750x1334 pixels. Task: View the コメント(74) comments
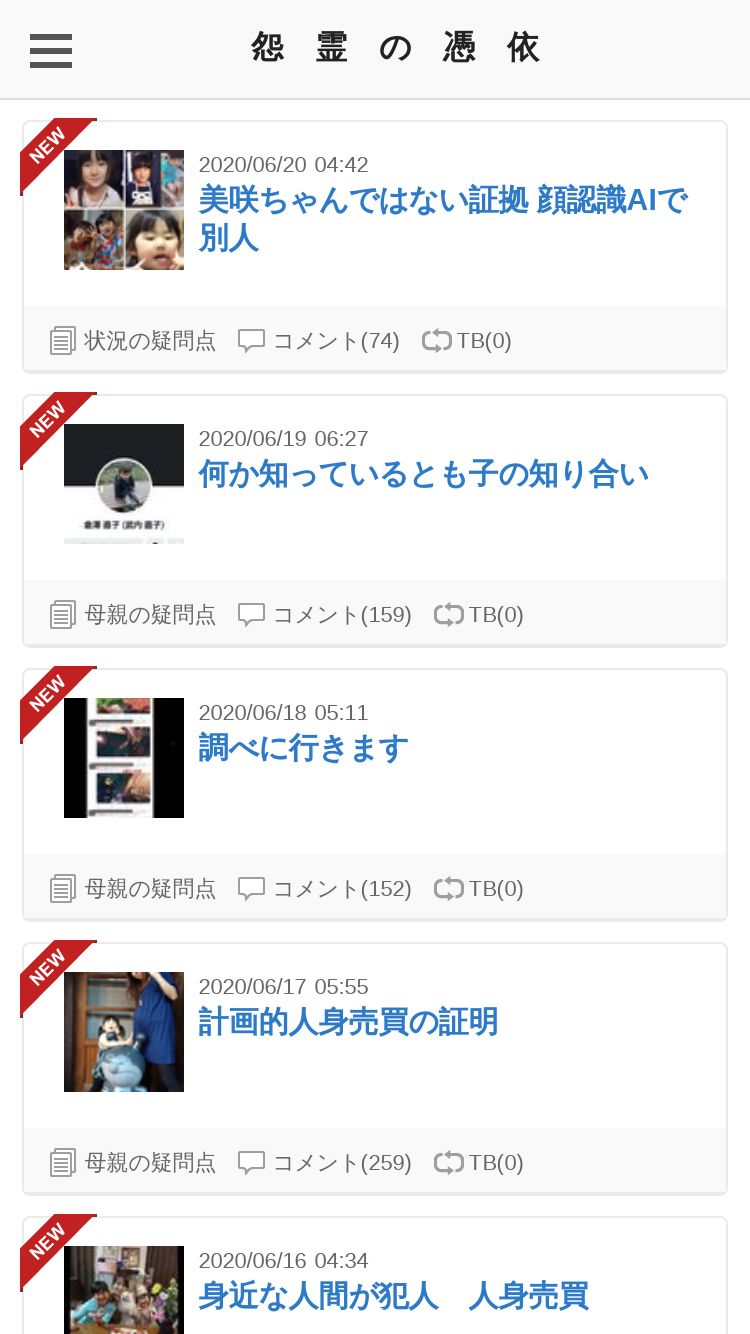click(319, 341)
